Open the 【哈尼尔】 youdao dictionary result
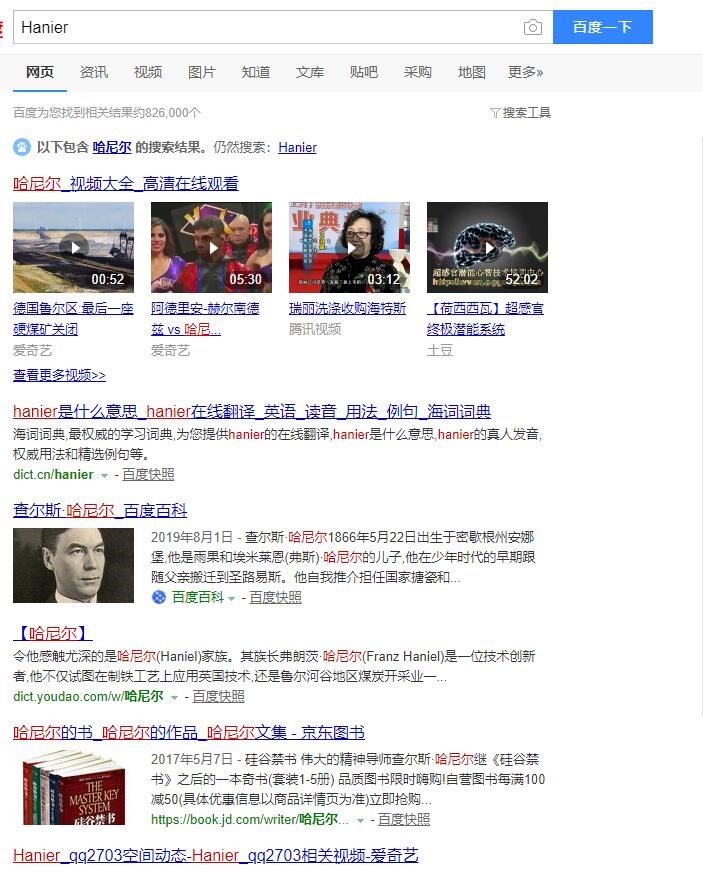The height and width of the screenshot is (872, 703). tap(52, 633)
